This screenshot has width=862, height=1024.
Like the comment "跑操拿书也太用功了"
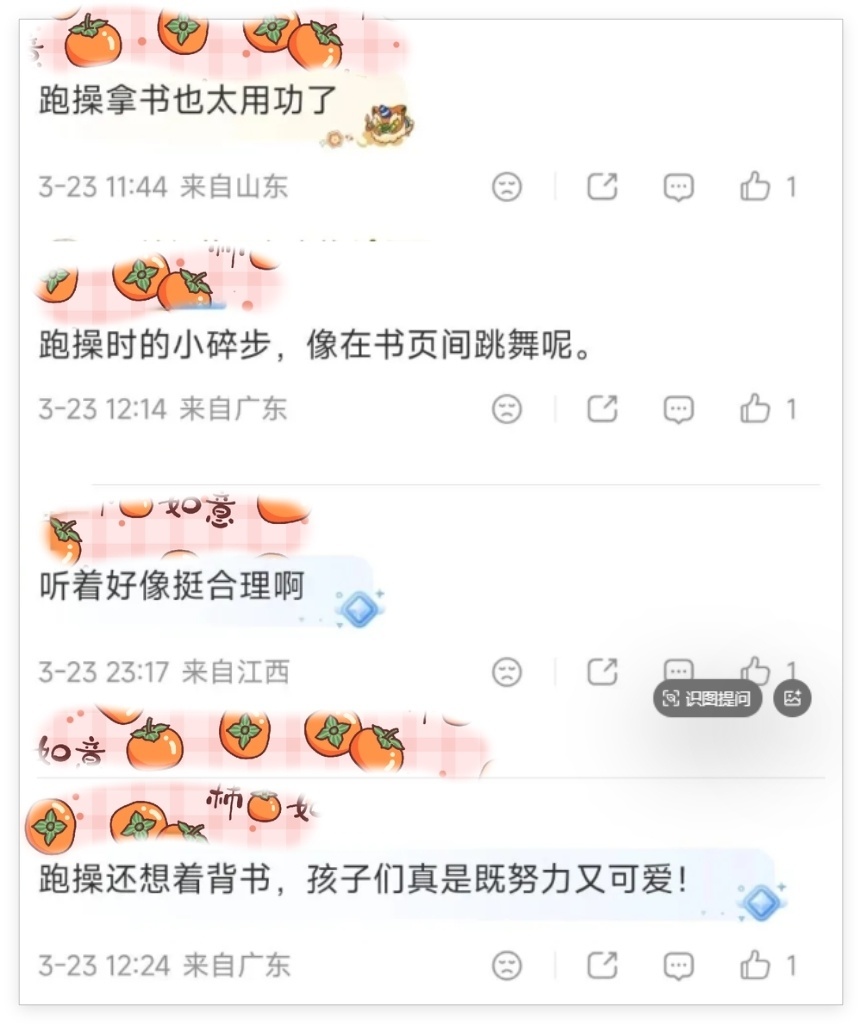point(755,186)
